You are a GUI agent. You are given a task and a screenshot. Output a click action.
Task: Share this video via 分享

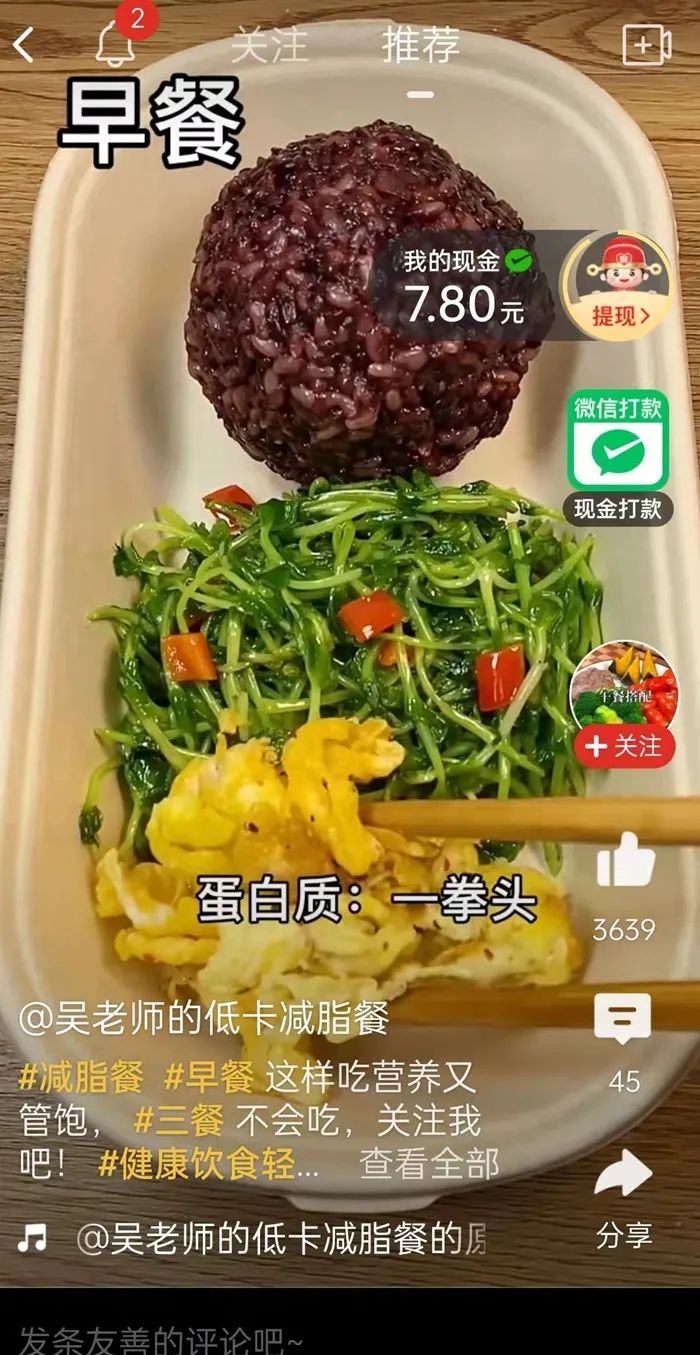click(x=623, y=1176)
